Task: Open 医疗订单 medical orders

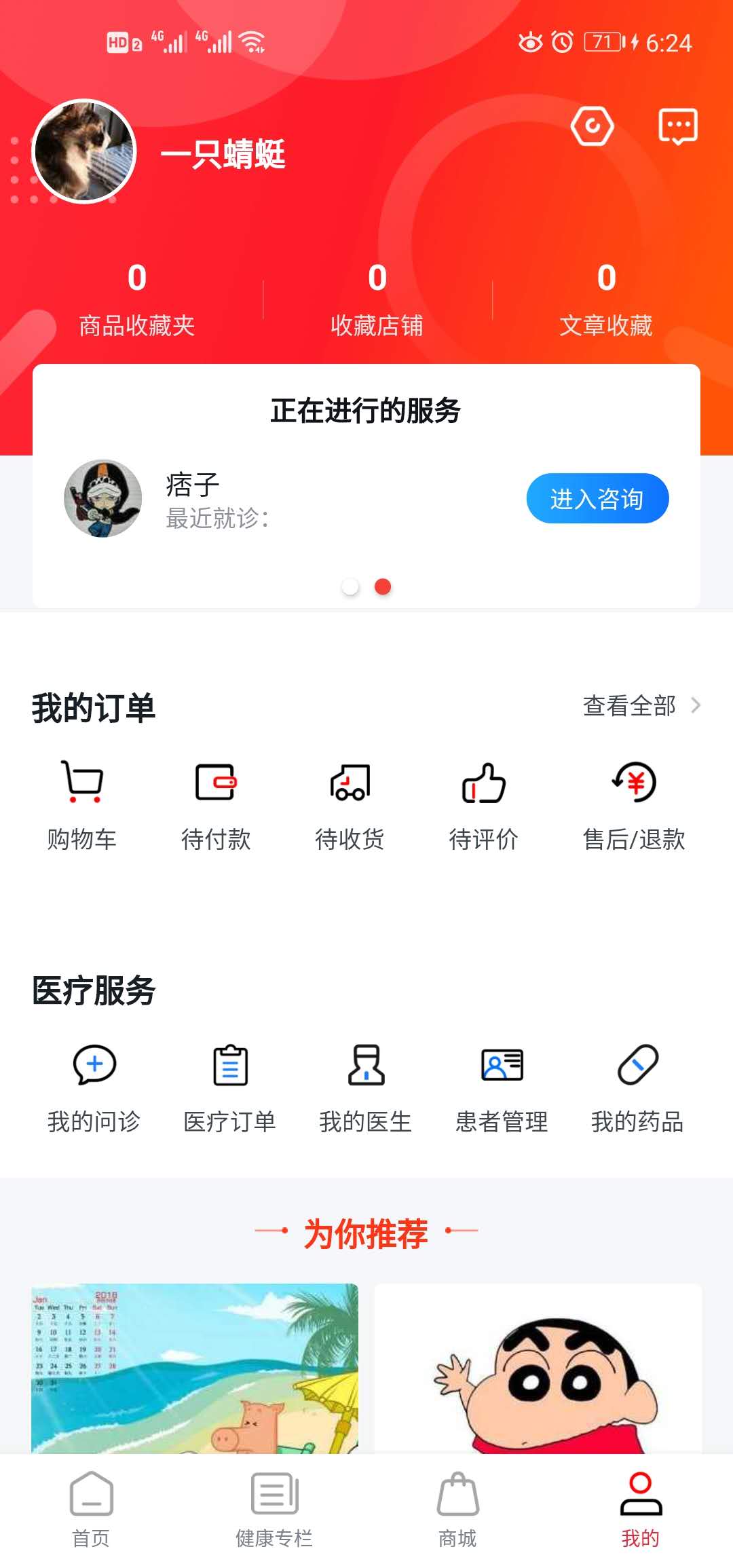Action: point(230,1087)
